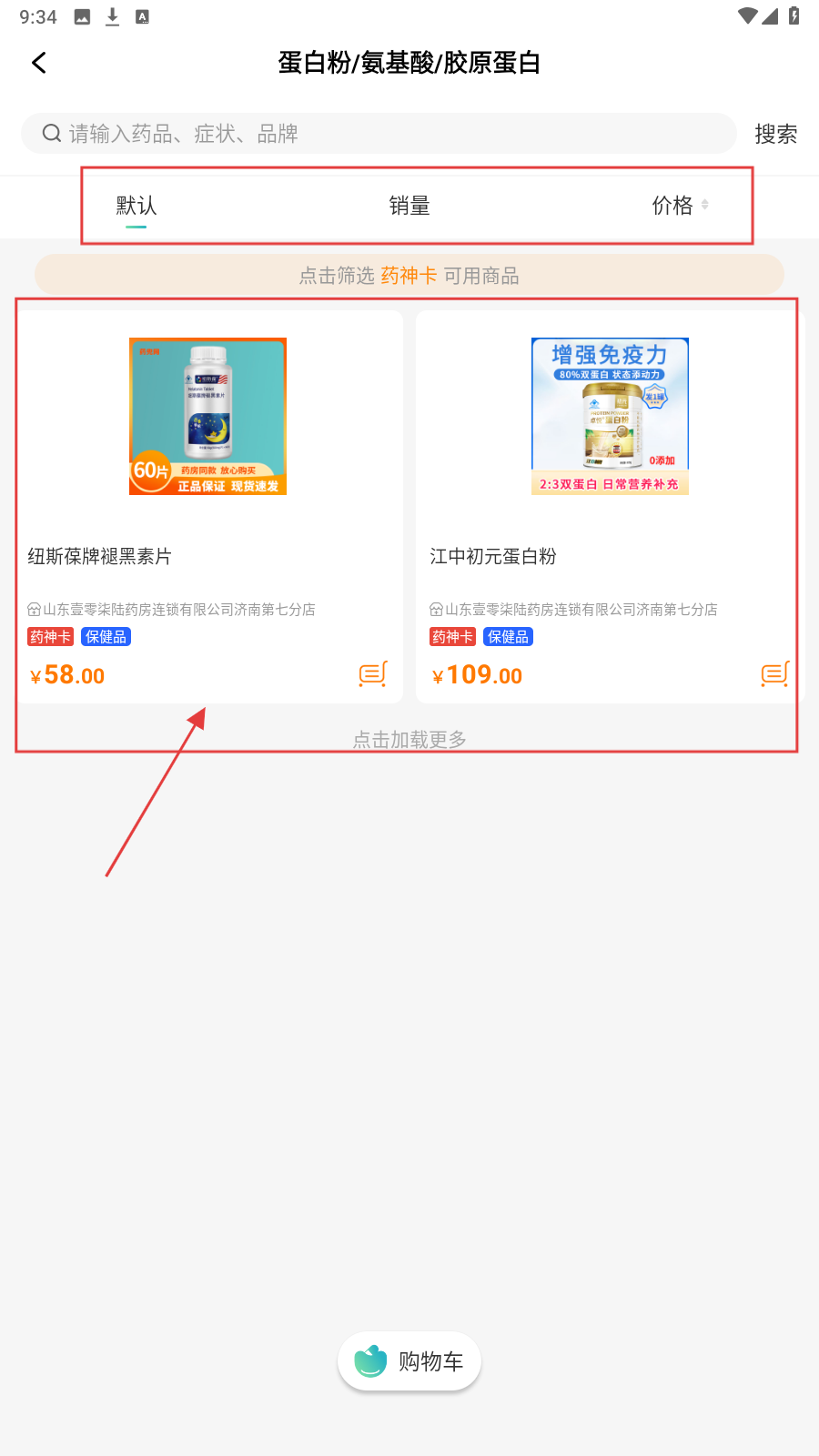Add 江中初元蛋白粉 to the cart

coord(774,673)
